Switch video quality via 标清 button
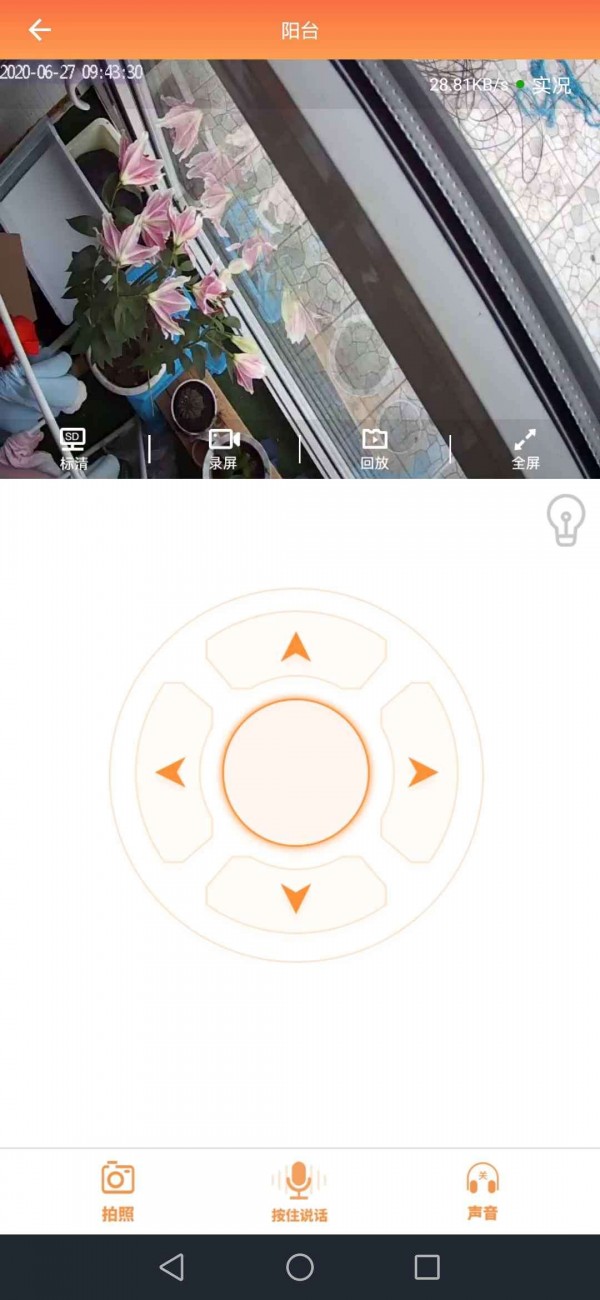 (x=73, y=449)
